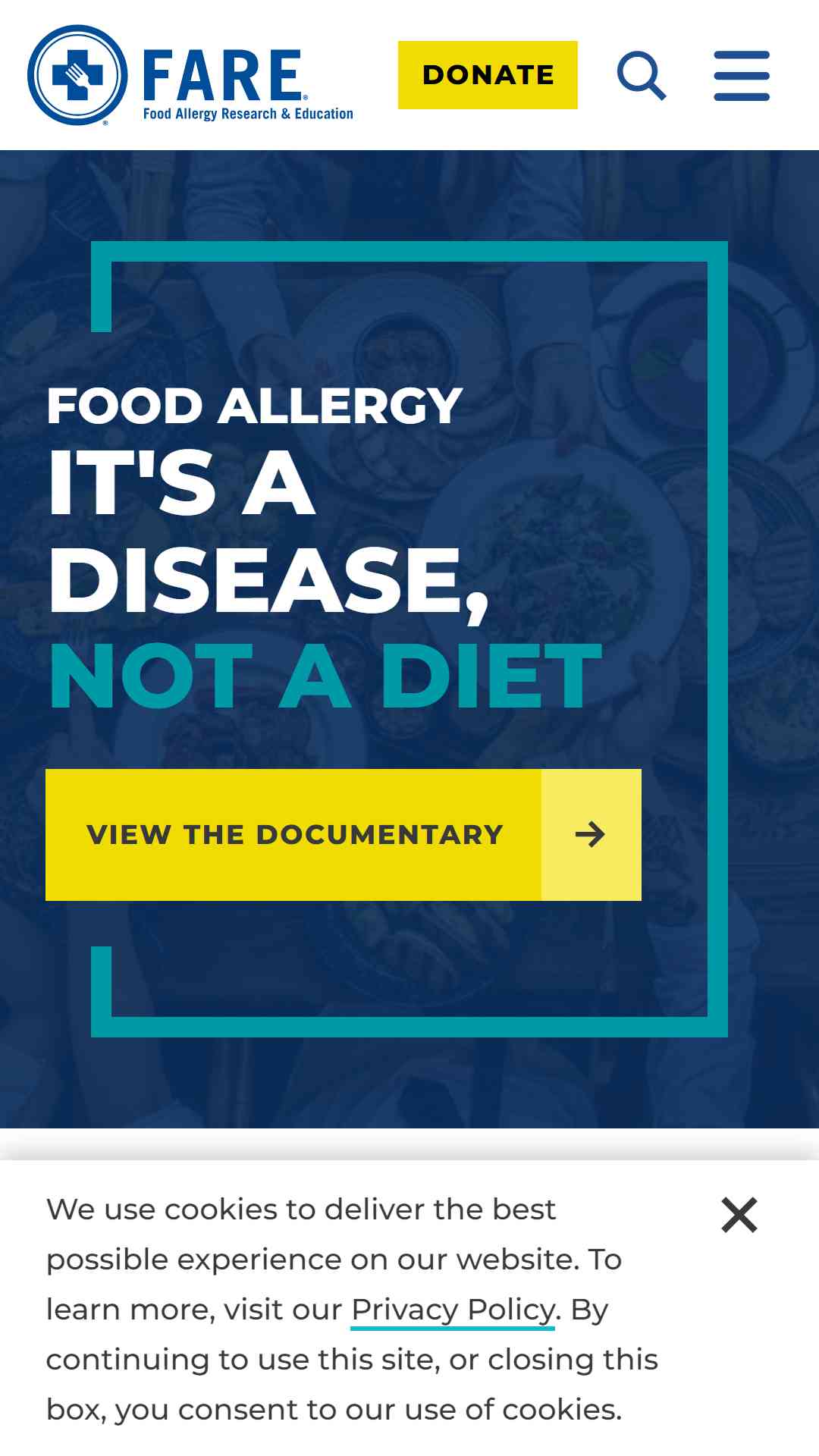Open the hamburger navigation menu
This screenshot has height=1456, width=819.
pos(742,76)
